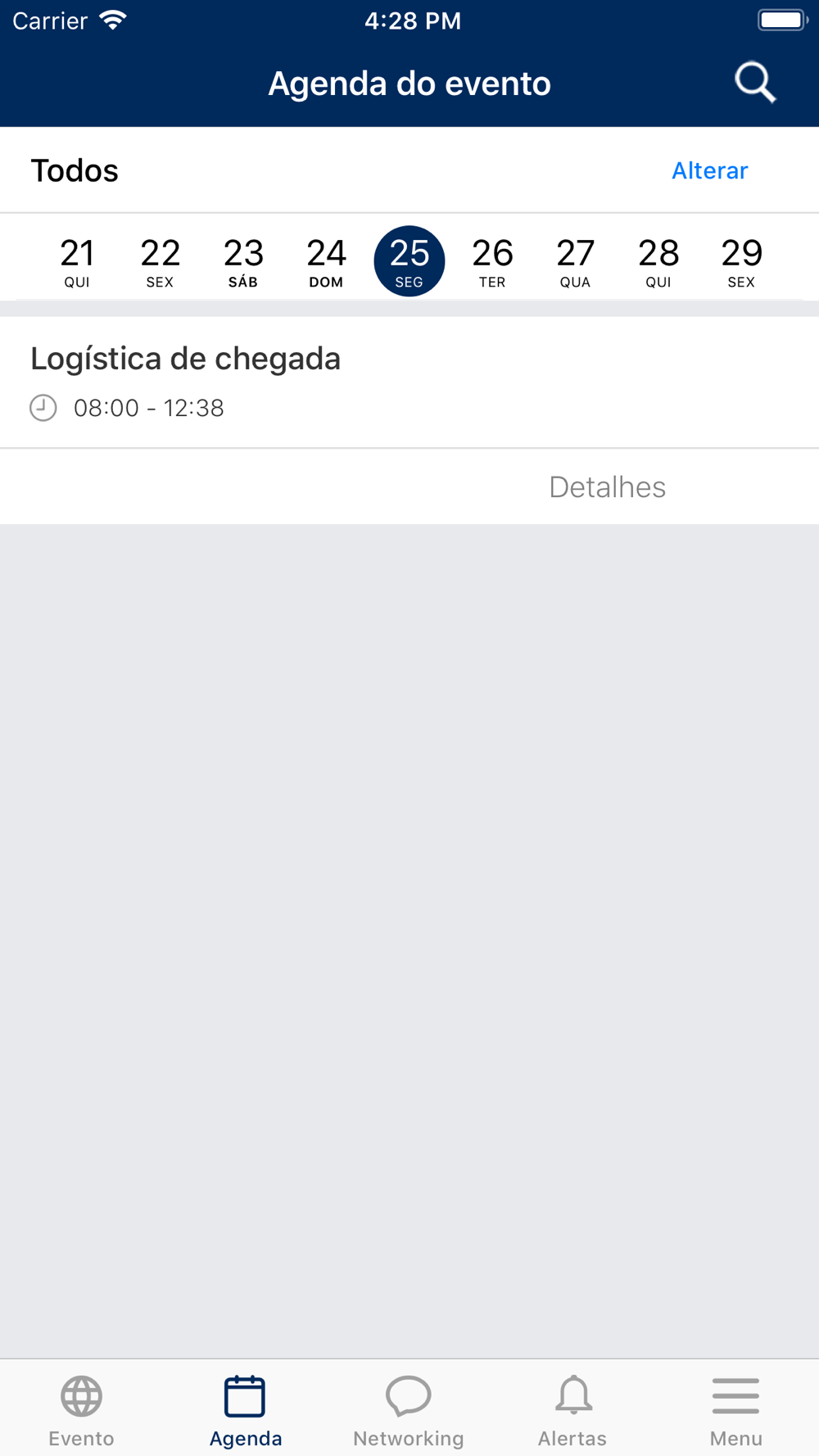Choose Saturday the 23rd
Viewport: 819px width, 1456px height.
click(243, 261)
